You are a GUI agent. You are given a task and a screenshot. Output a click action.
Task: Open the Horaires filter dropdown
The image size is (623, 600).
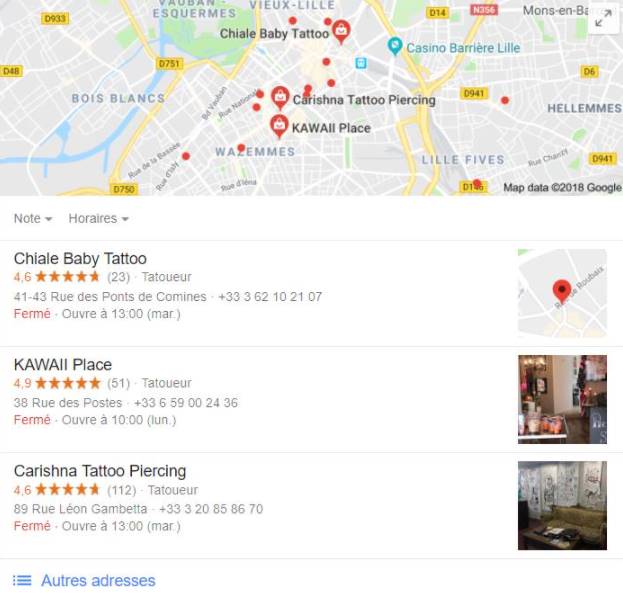[98, 218]
